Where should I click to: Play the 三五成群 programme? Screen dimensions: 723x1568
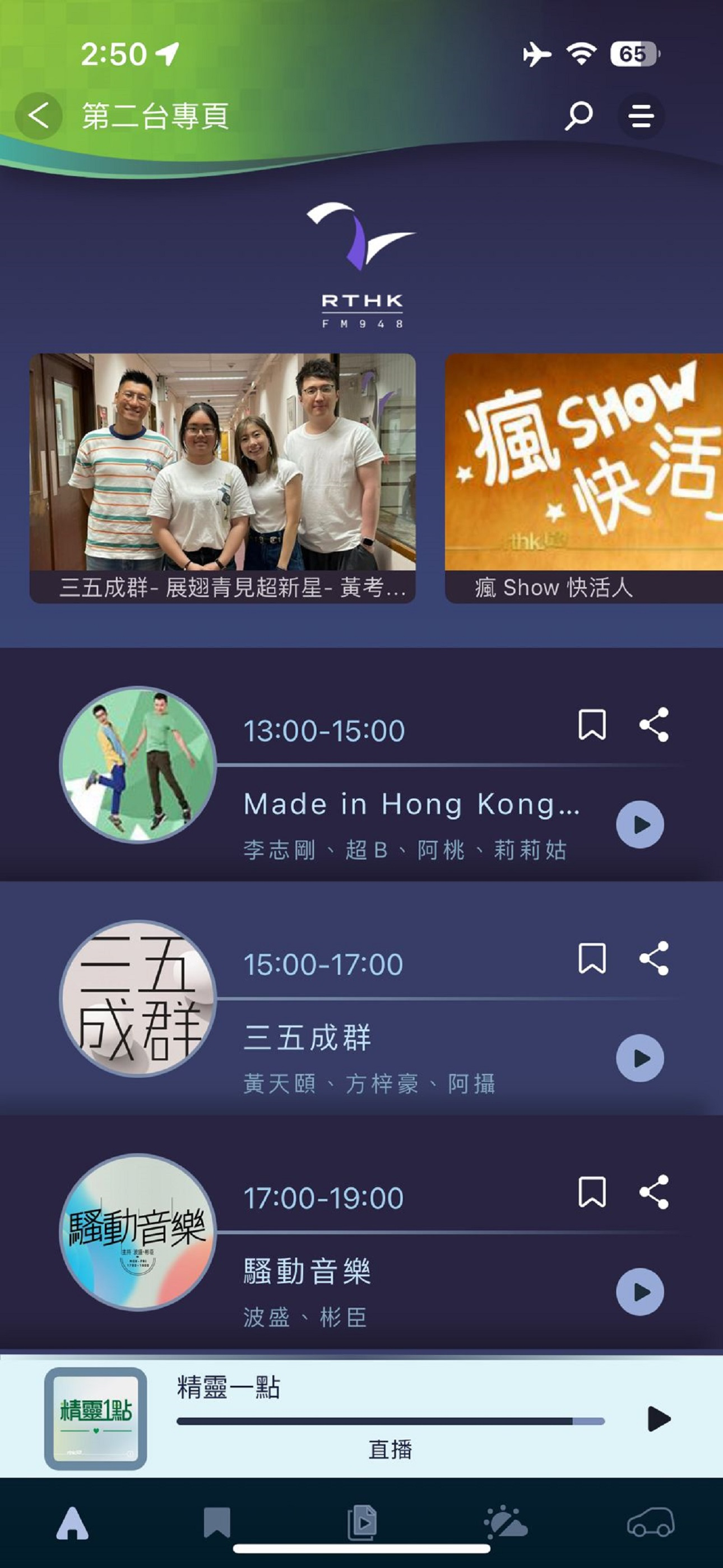[x=639, y=1058]
